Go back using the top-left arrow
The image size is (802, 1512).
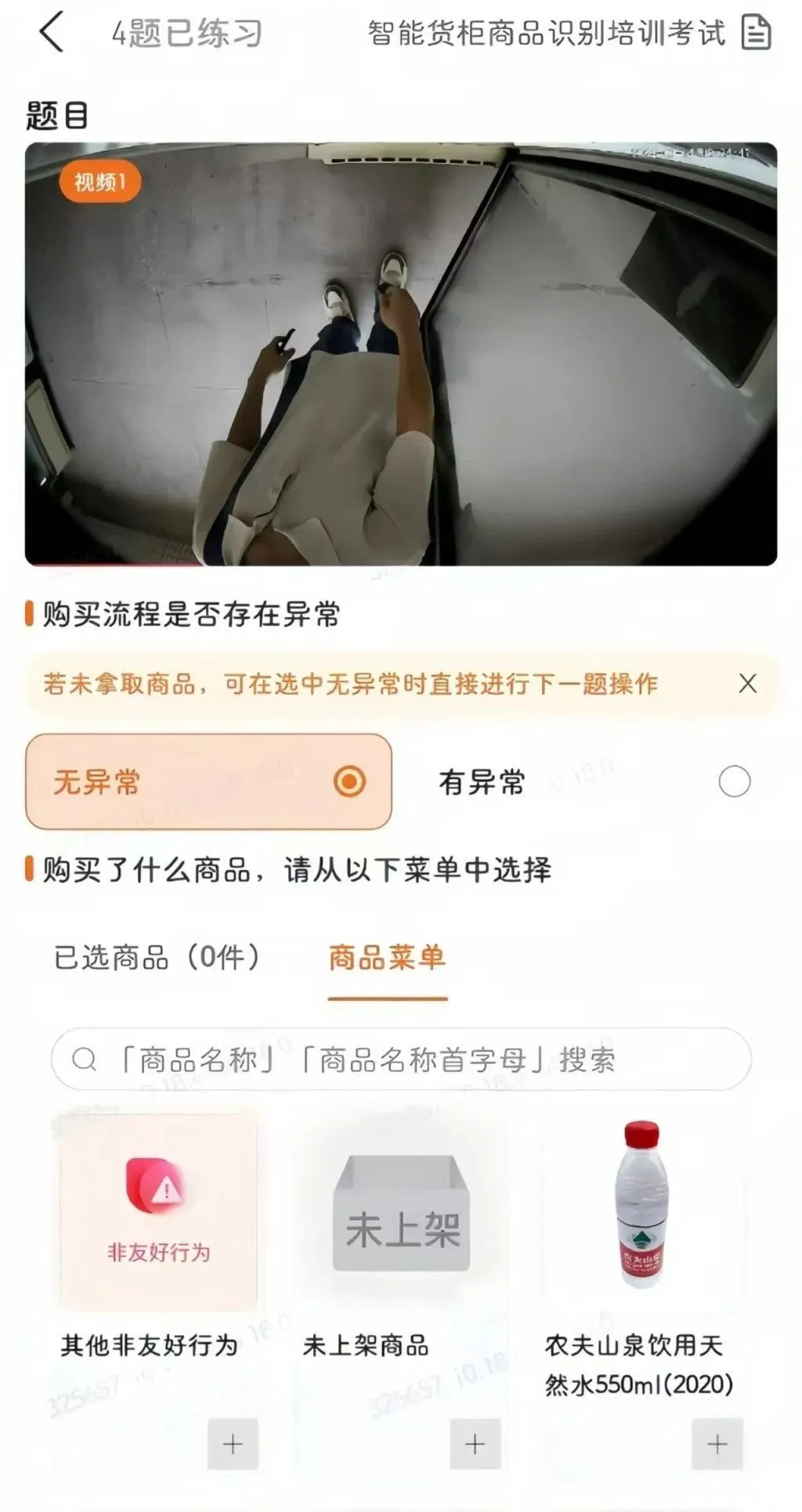coord(52,34)
